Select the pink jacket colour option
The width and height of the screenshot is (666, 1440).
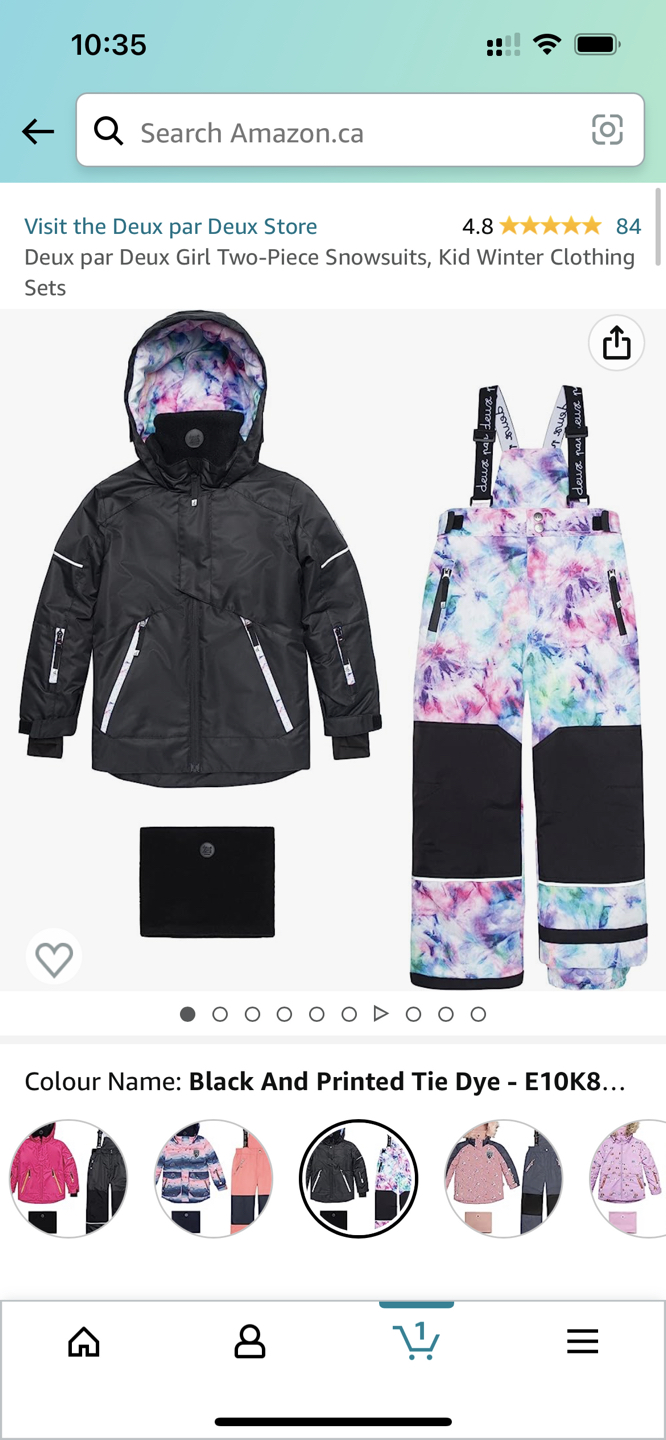[69, 1179]
